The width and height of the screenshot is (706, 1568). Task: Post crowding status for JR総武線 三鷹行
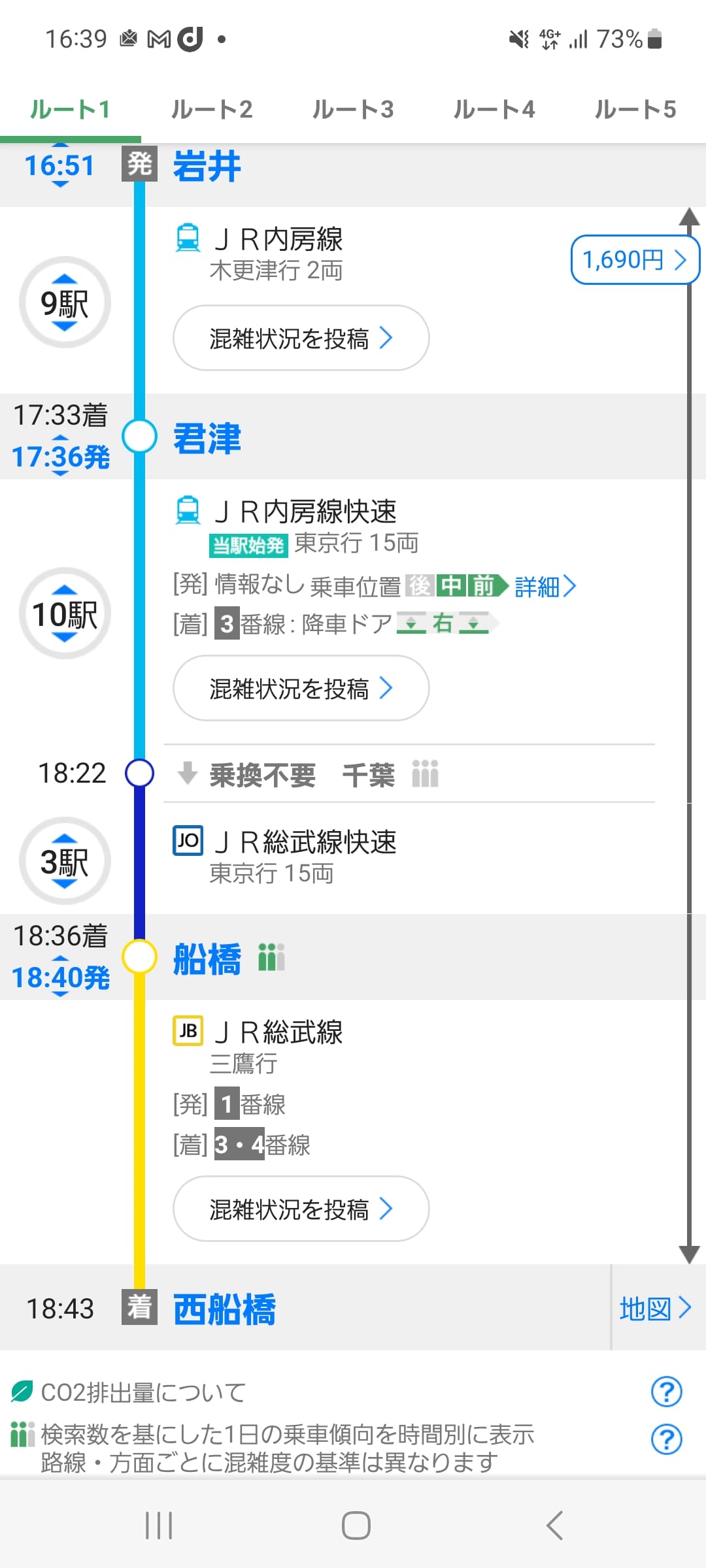click(x=301, y=1209)
